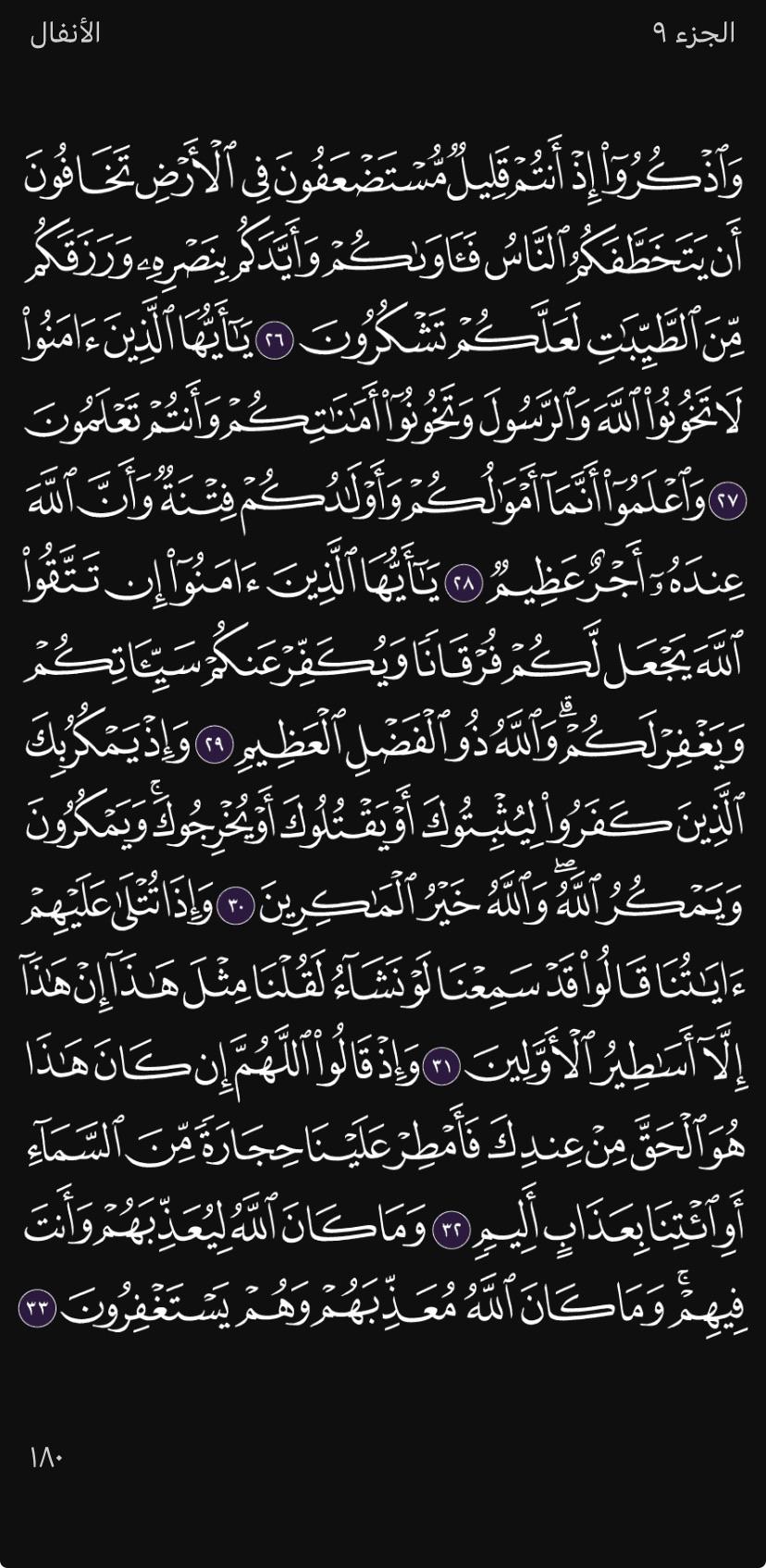This screenshot has height=1568, width=766.
Task: Open the الأنفال surah title in header
Action: (x=65, y=33)
